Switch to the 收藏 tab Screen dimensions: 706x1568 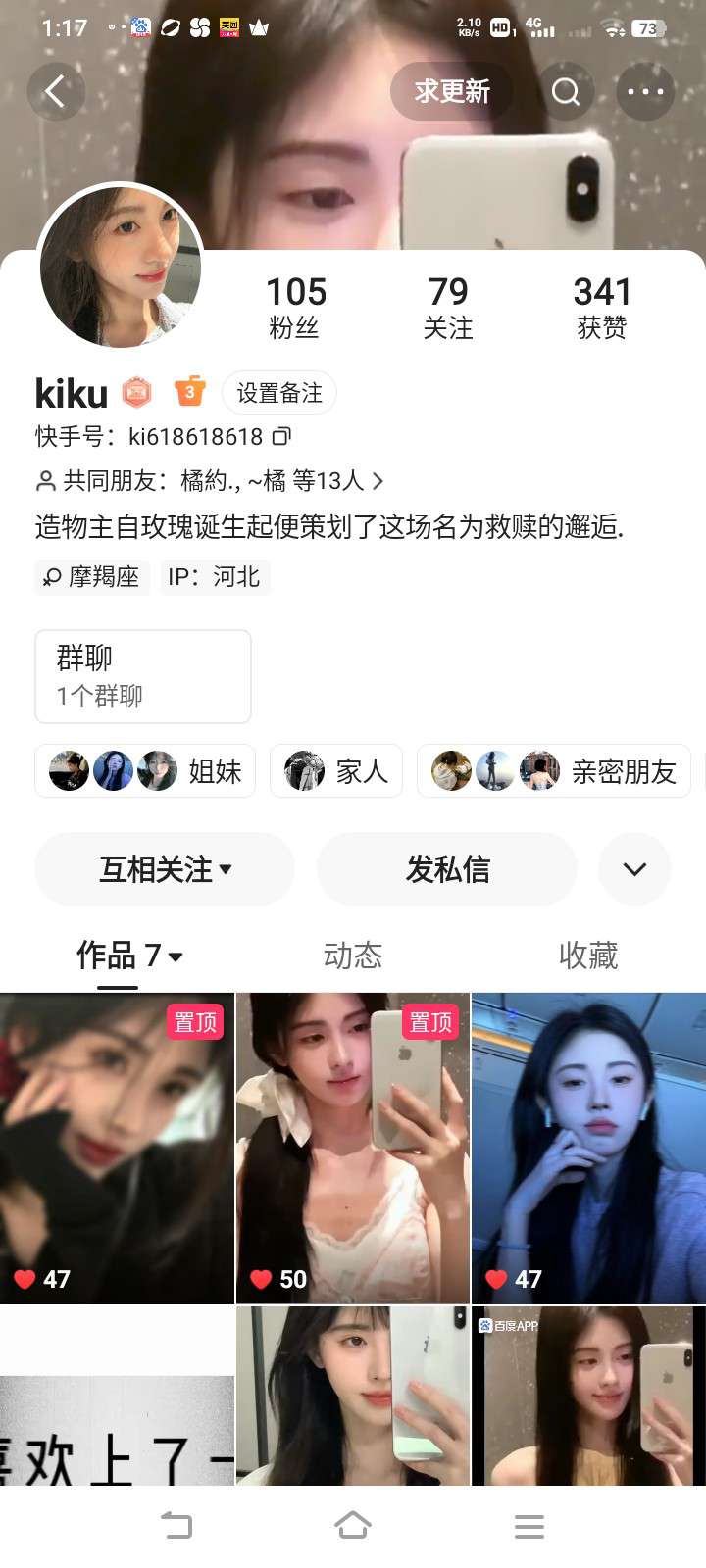point(588,955)
